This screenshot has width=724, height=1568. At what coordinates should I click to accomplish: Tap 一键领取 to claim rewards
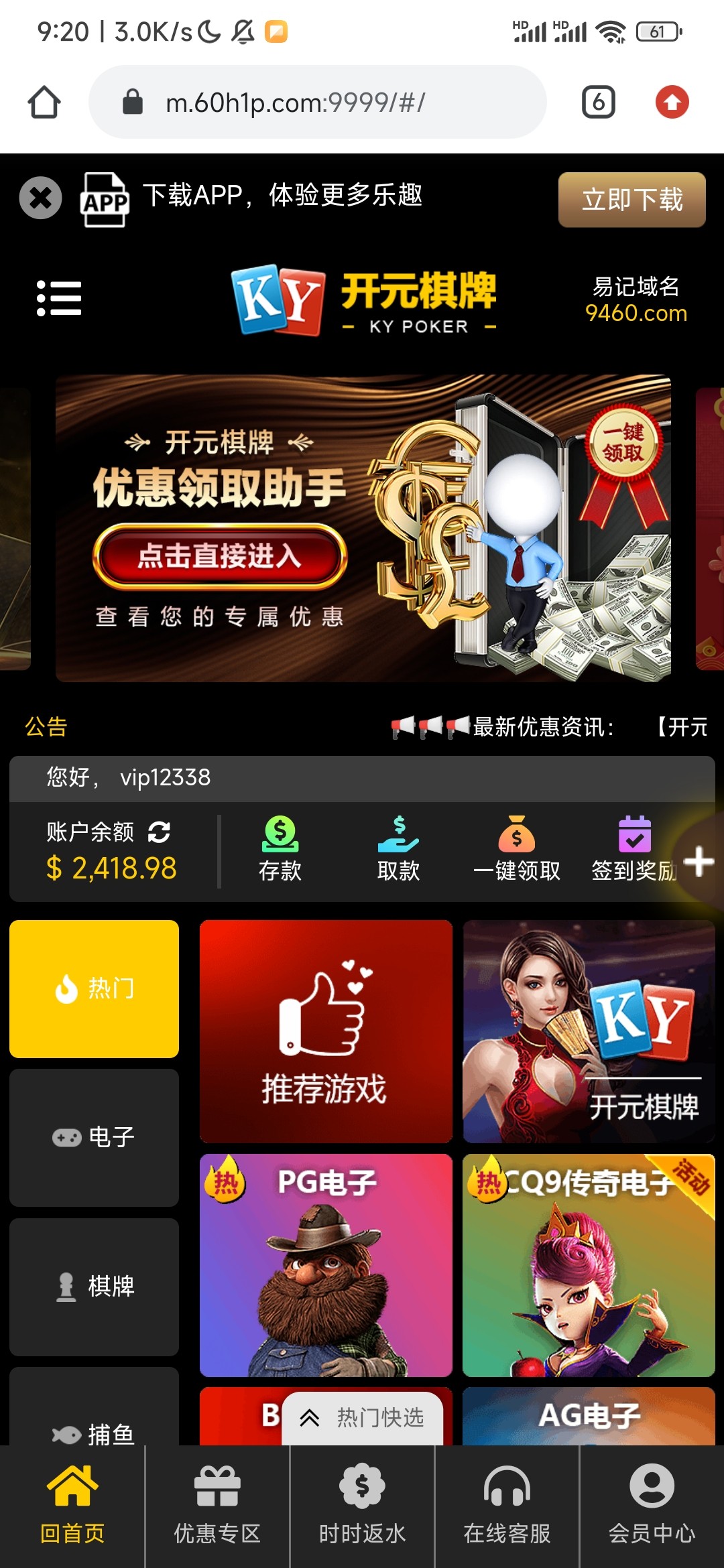coord(517,848)
